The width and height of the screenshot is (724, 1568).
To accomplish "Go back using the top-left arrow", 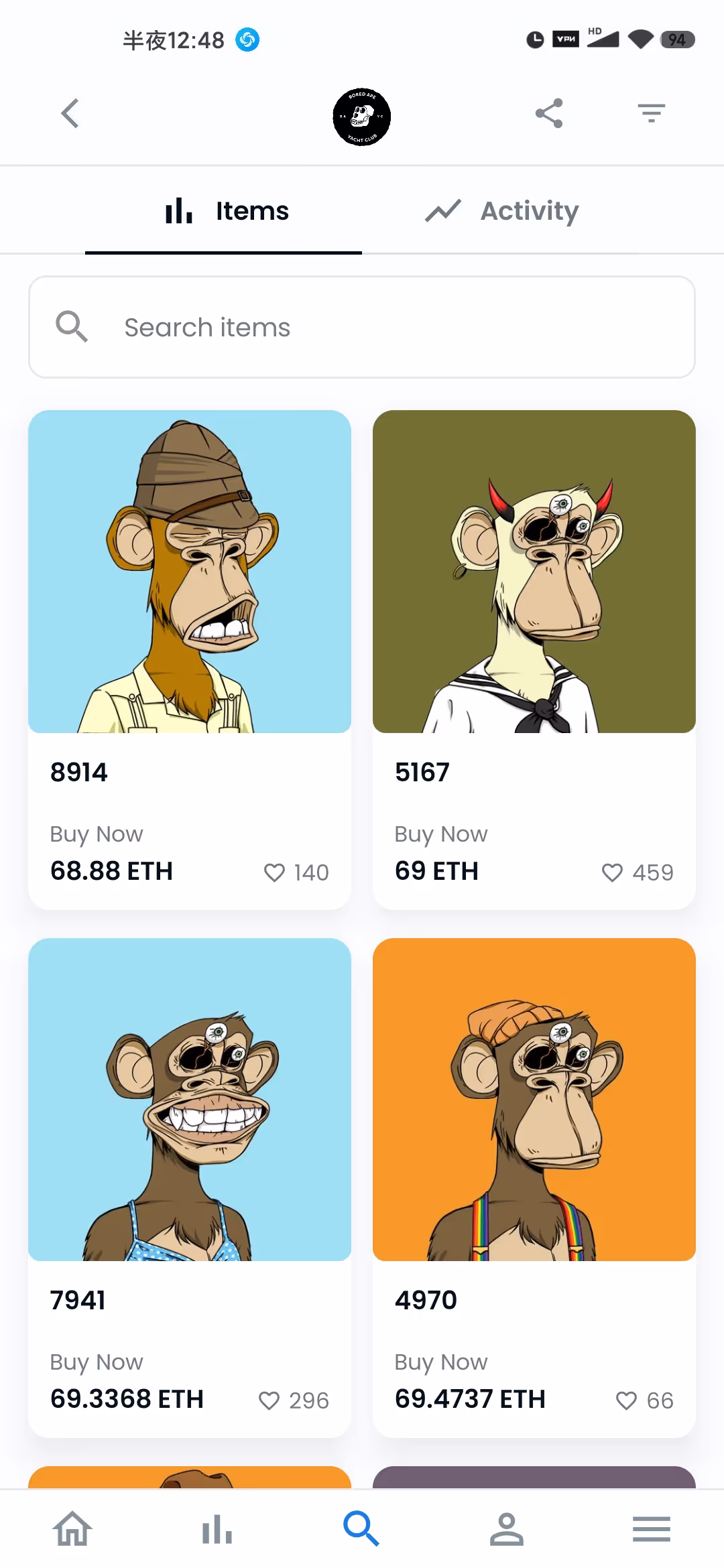I will [x=70, y=113].
